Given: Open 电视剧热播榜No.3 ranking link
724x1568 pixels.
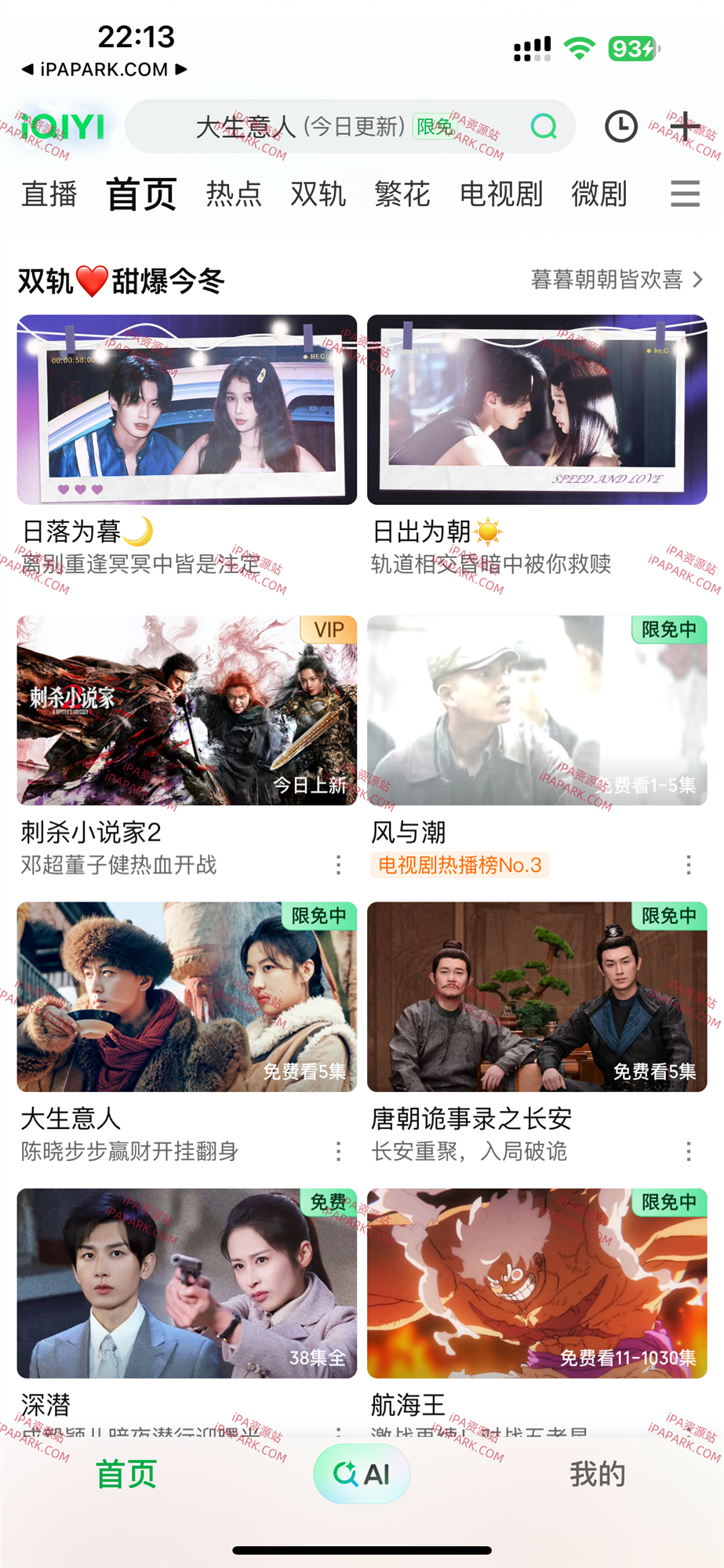Looking at the screenshot, I should coord(460,866).
